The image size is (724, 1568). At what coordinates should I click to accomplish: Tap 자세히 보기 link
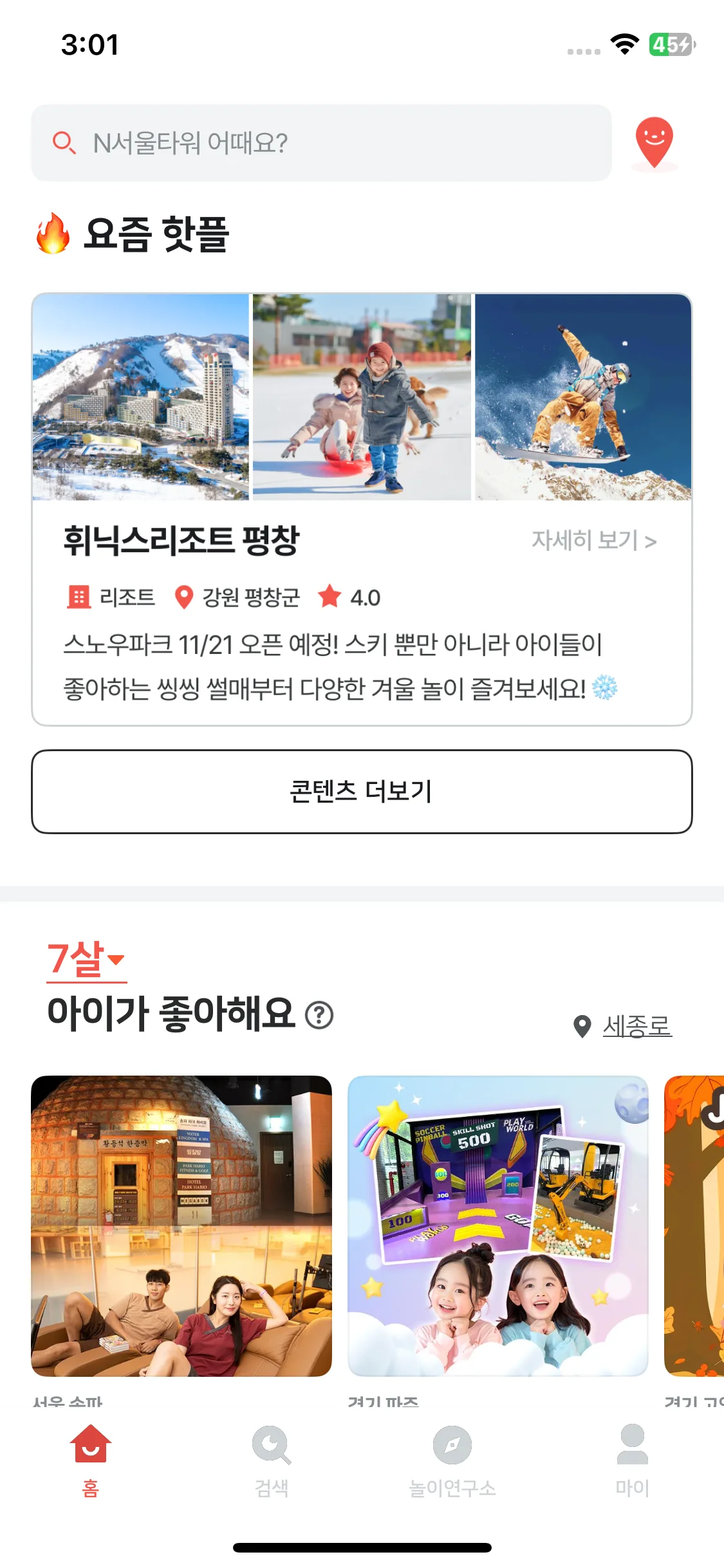click(593, 541)
